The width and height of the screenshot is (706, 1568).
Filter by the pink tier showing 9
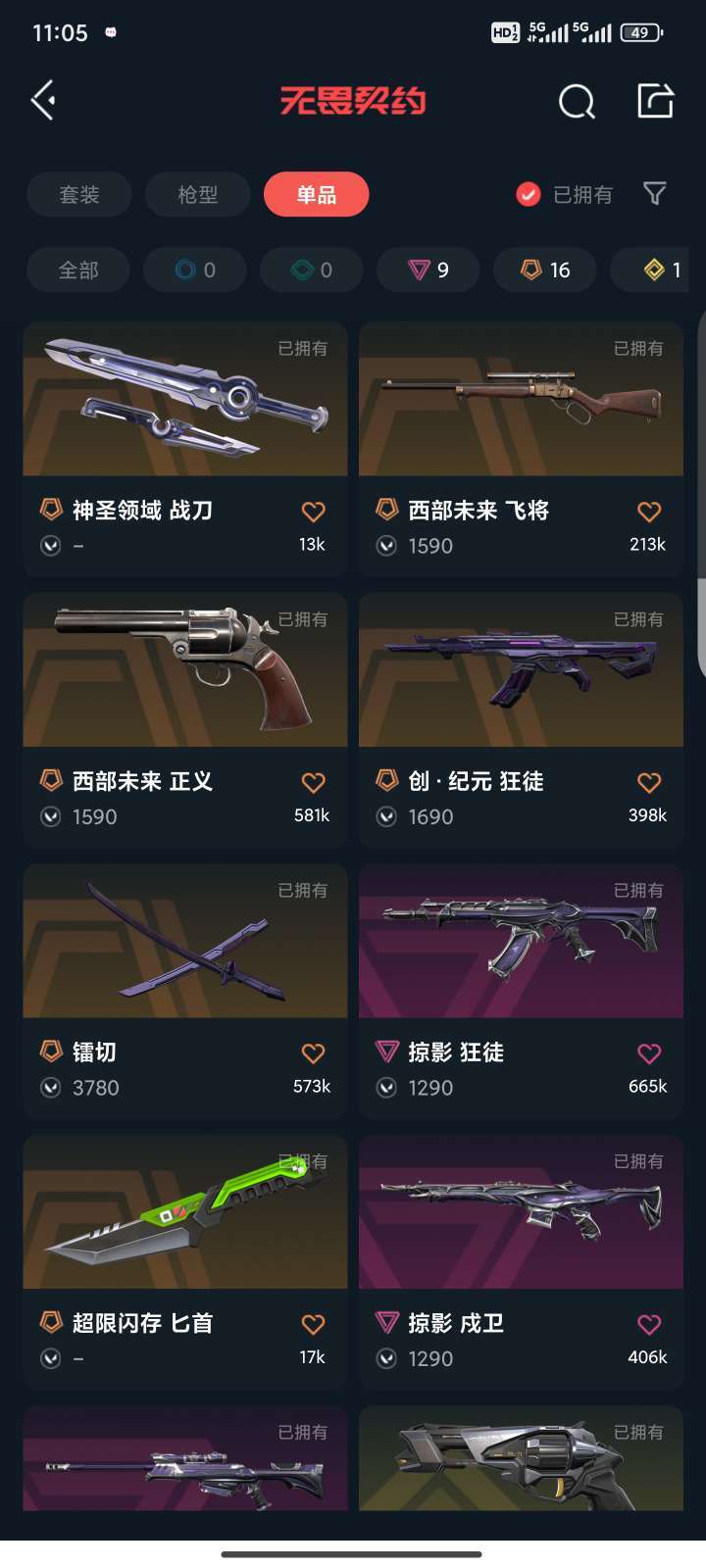(429, 269)
